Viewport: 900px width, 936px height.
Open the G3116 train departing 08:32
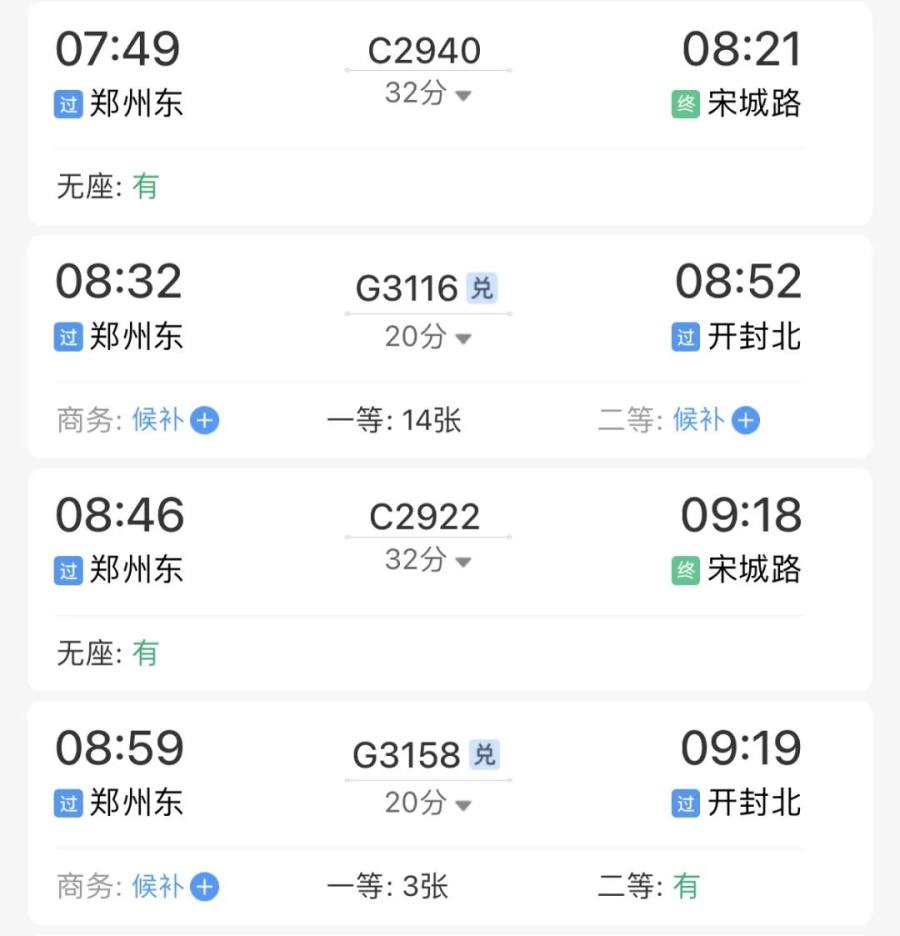pyautogui.click(x=407, y=289)
